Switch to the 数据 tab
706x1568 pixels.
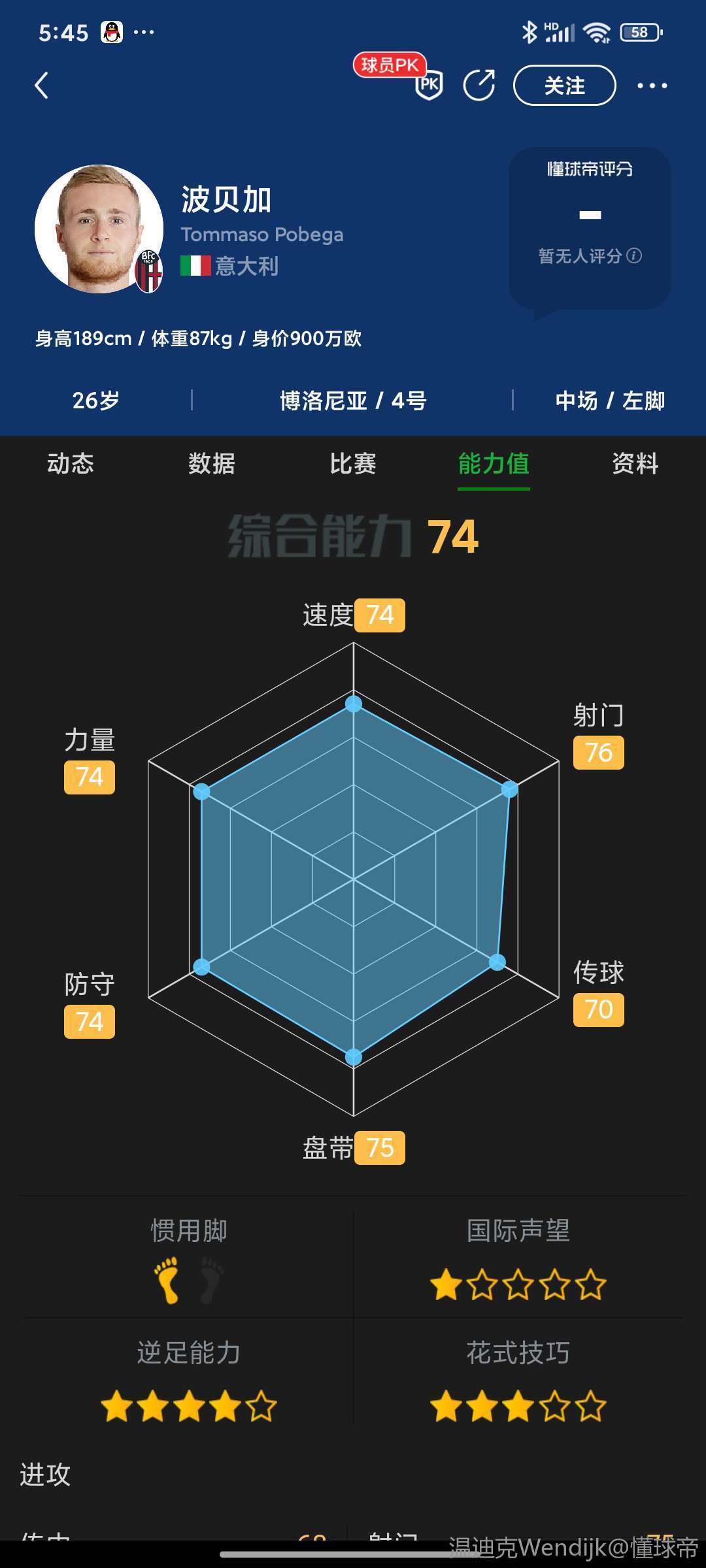[x=211, y=463]
